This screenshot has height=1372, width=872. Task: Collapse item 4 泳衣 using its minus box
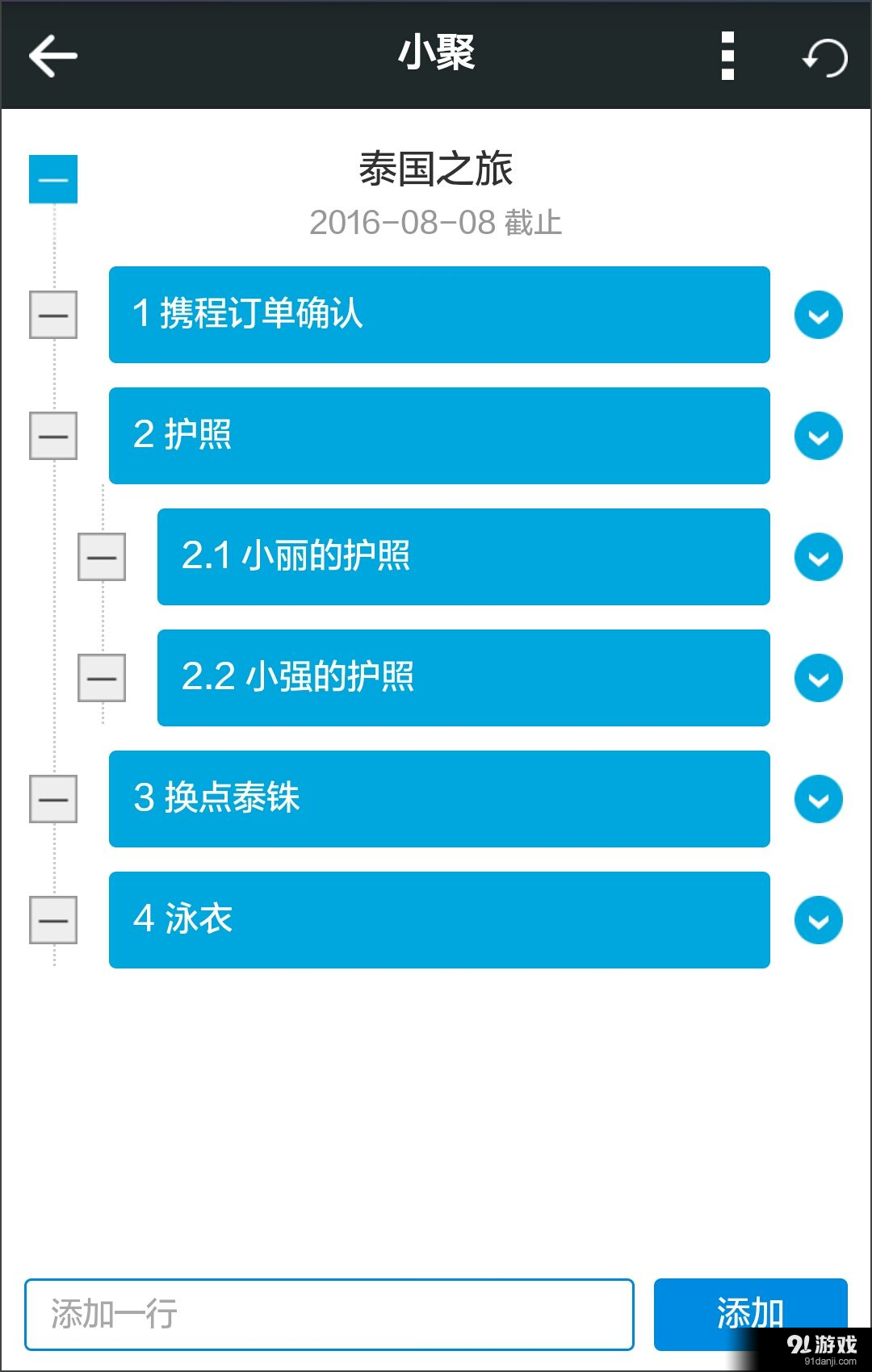[52, 919]
